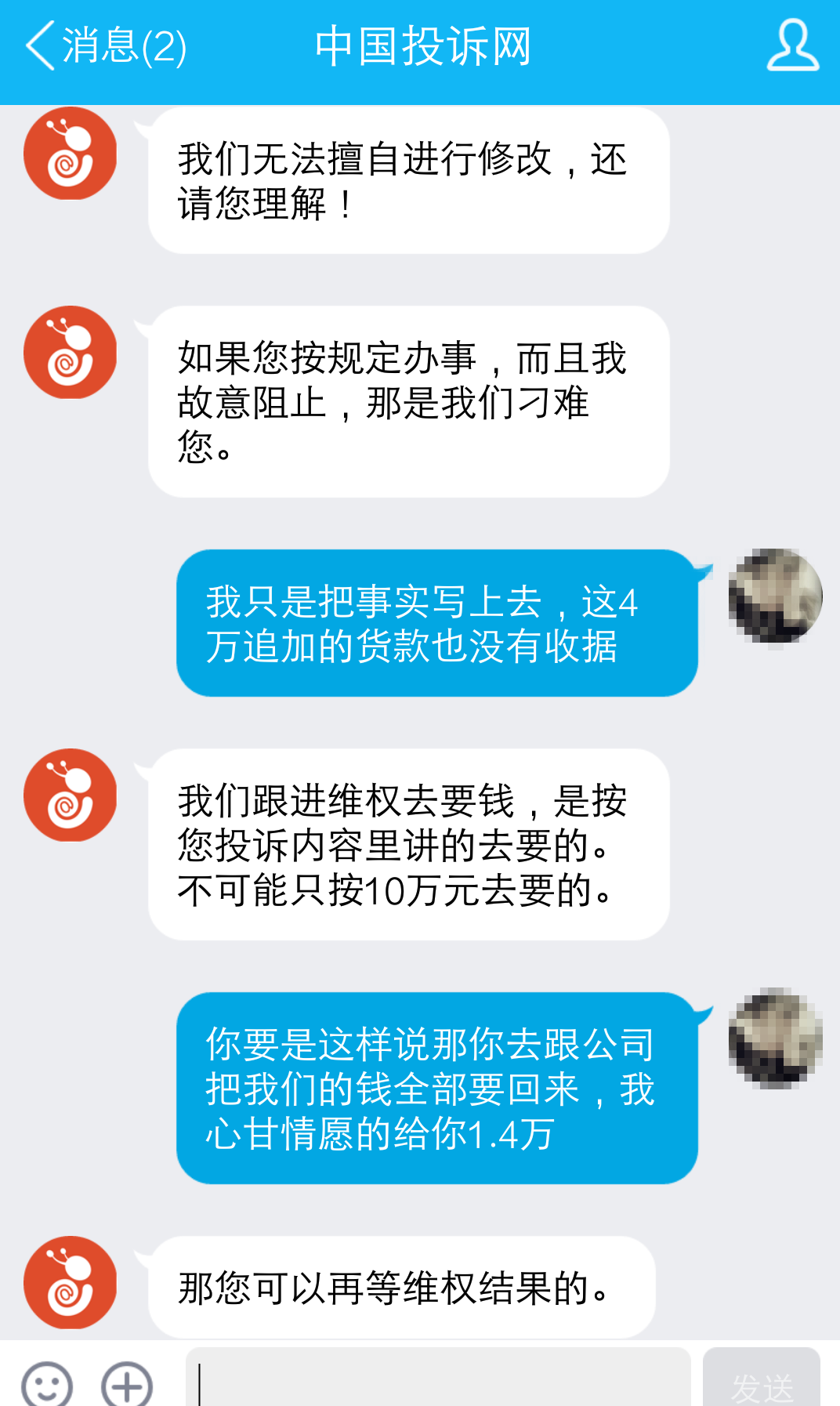Screen dimensions: 840x1406
Task: Open the plus attachment menu
Action: [127, 1384]
